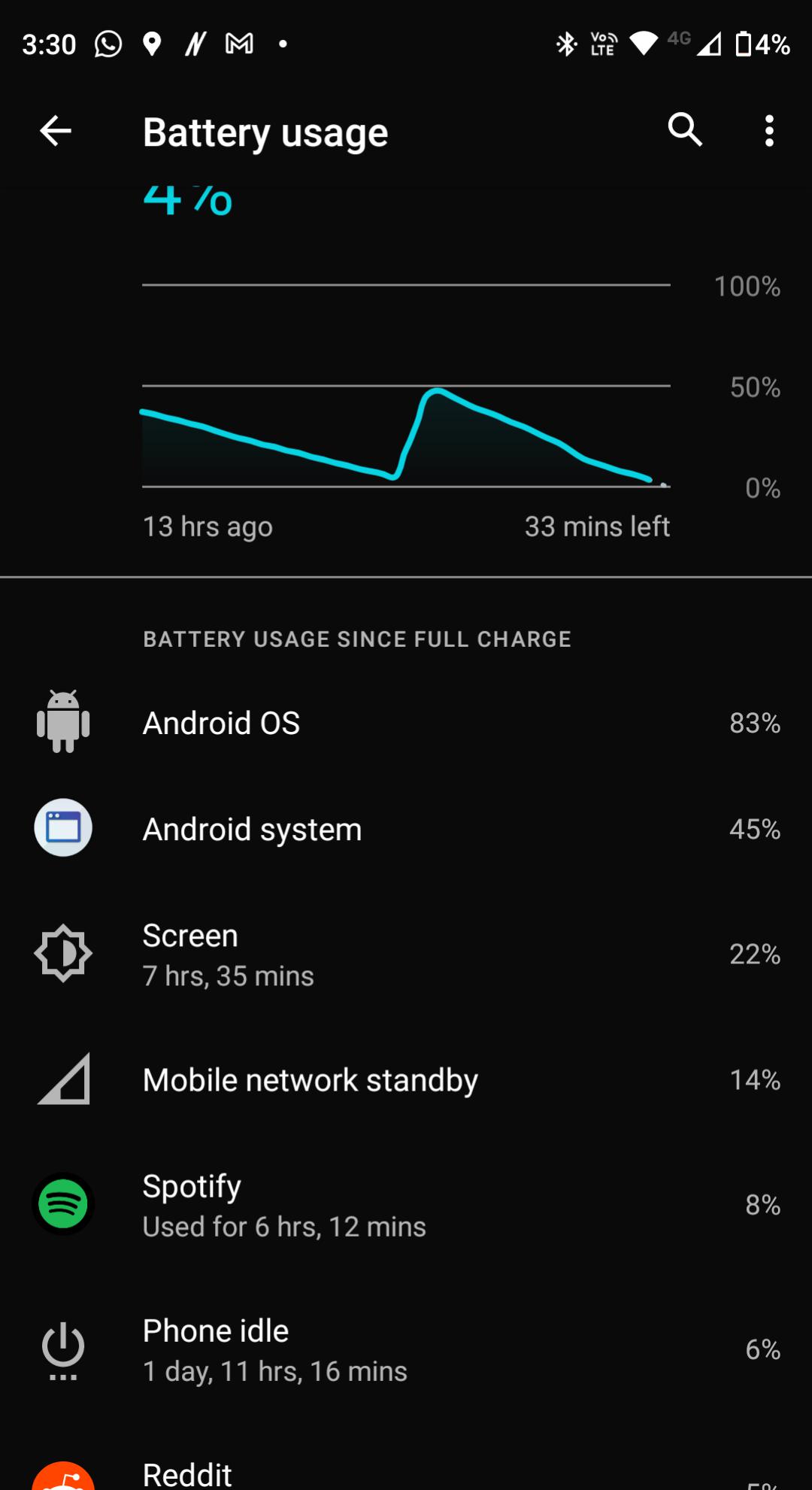Tap the Android system icon

[x=63, y=827]
